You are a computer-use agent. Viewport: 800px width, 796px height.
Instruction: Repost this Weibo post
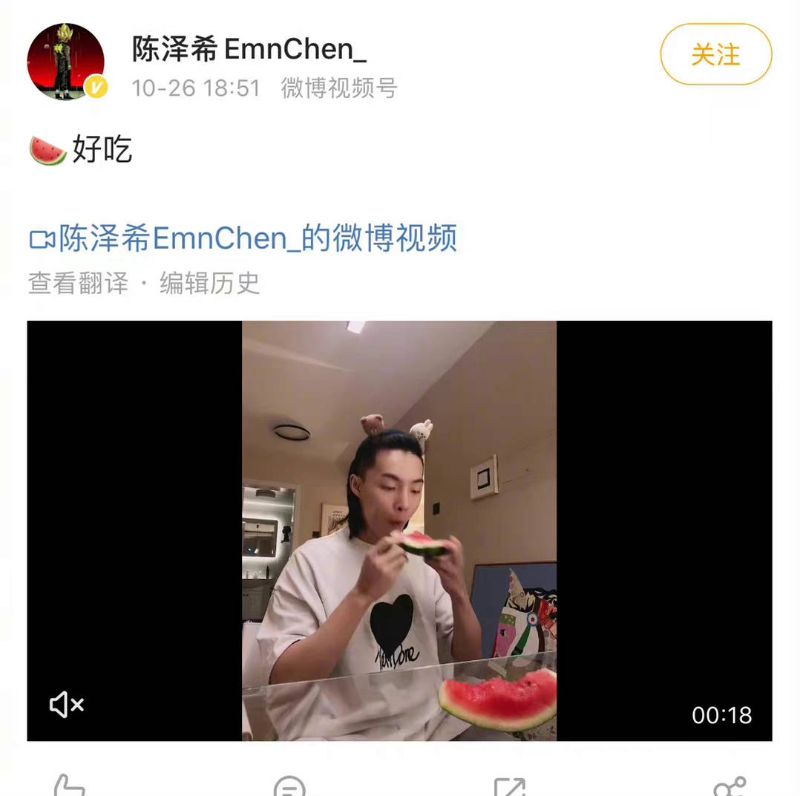point(509,786)
